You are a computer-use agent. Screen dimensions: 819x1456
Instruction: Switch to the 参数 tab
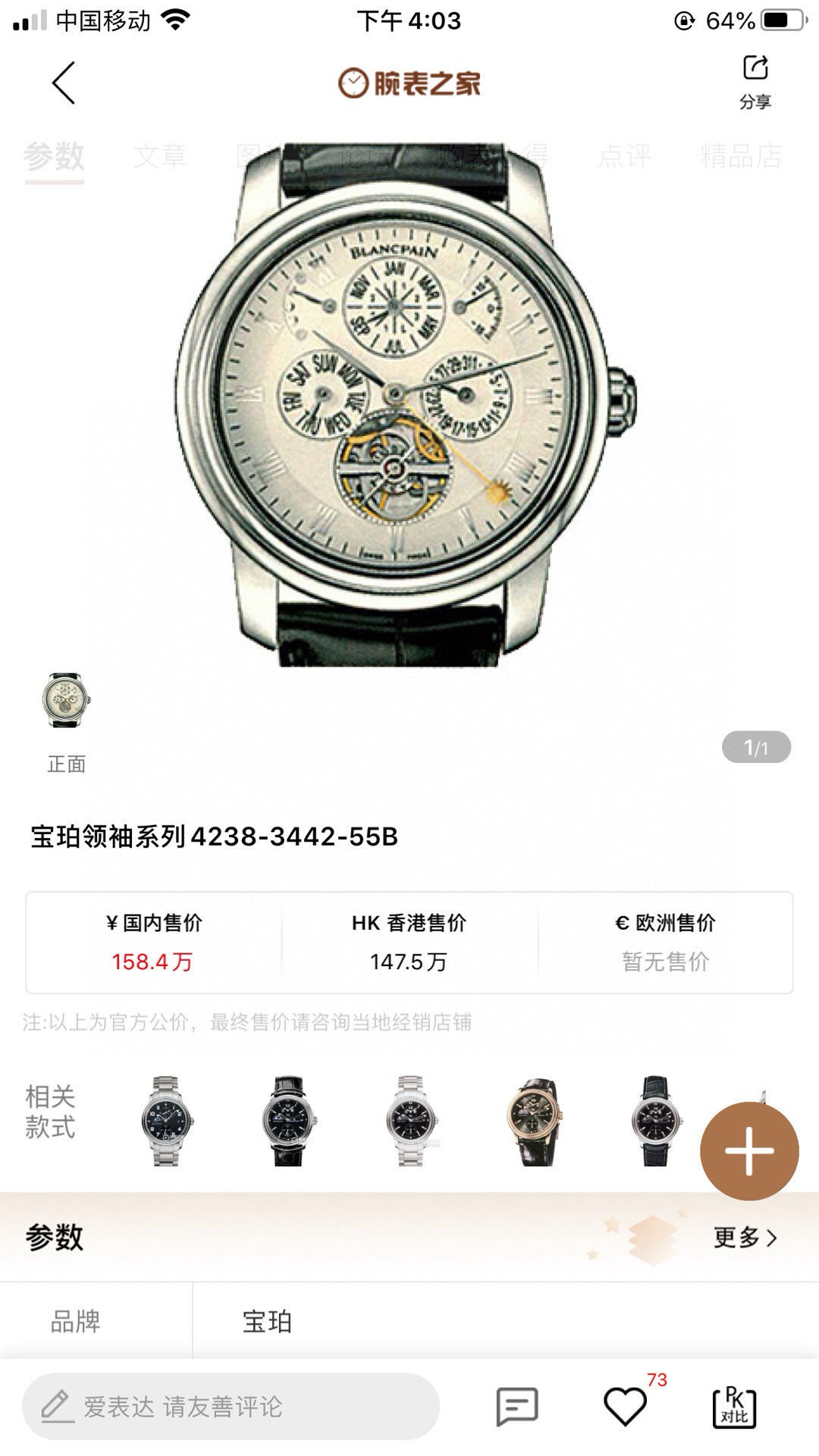click(x=54, y=157)
